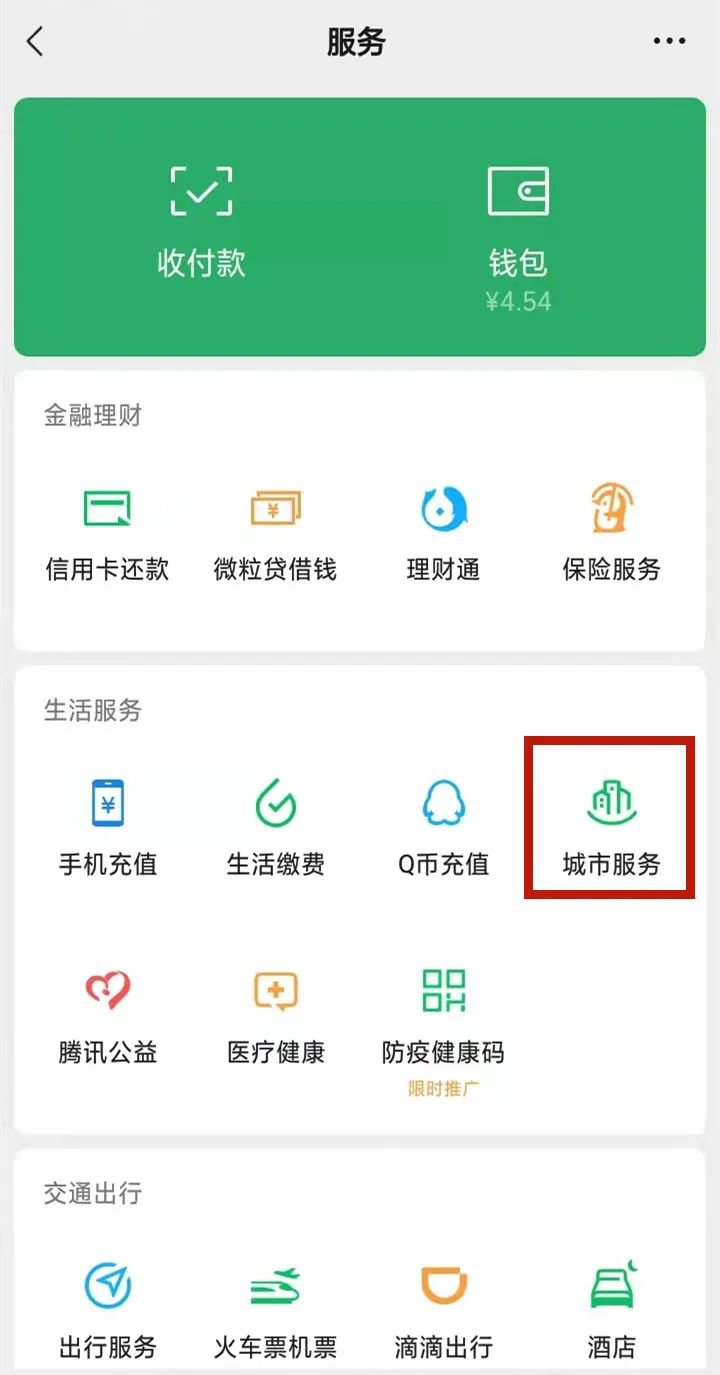Screen dimensions: 720x1375
Task: Go back using the top-left arrow
Action: [36, 42]
